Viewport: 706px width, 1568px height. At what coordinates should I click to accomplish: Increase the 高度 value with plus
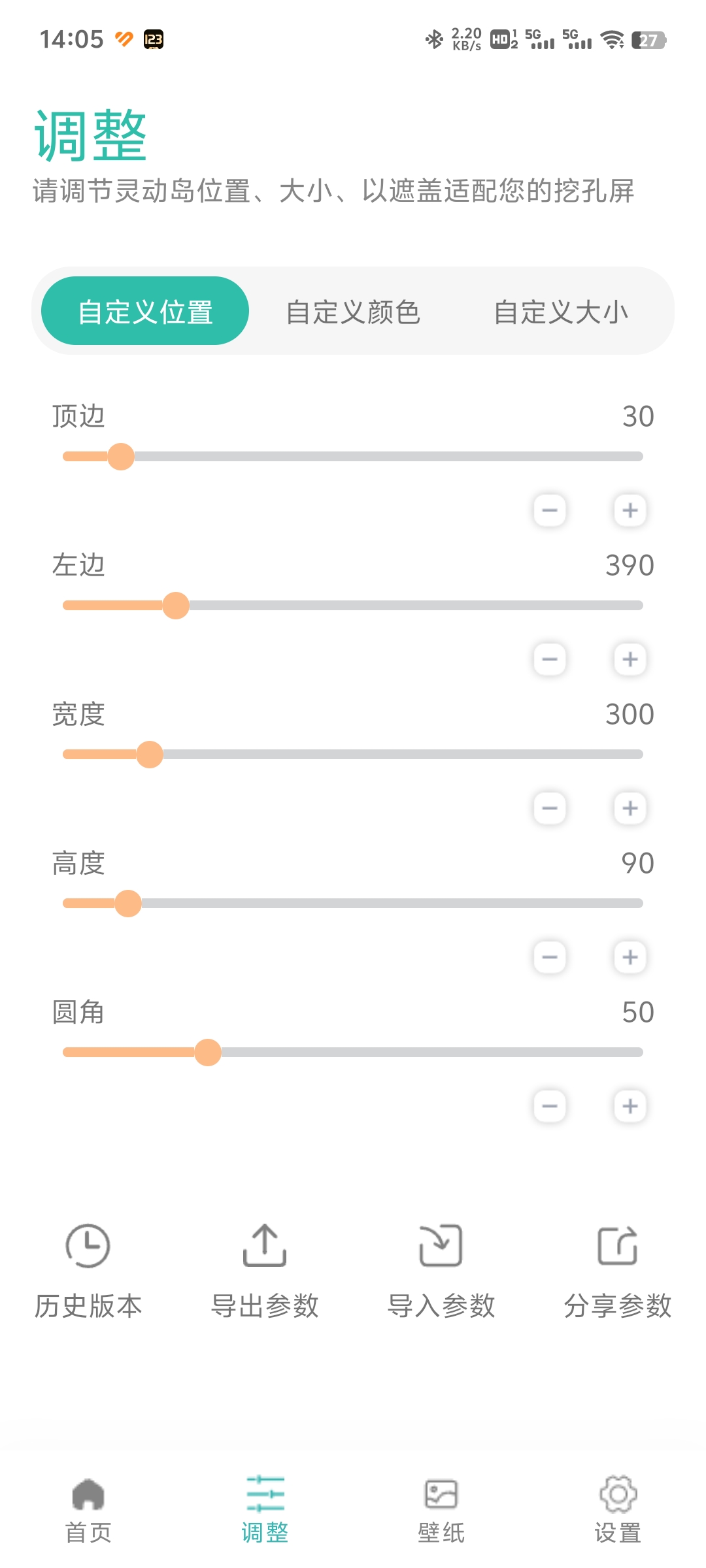pyautogui.click(x=630, y=957)
